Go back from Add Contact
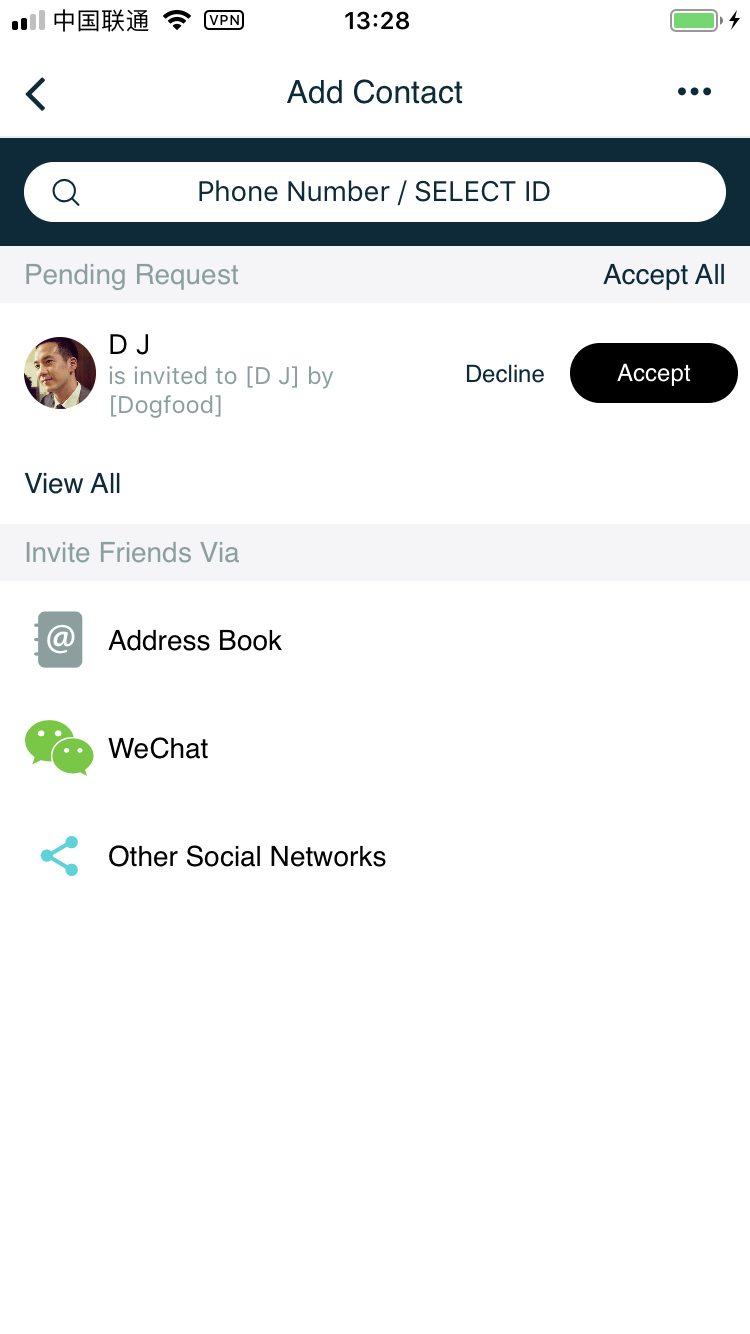Screen dimensions: 750x1334 (x=36, y=93)
